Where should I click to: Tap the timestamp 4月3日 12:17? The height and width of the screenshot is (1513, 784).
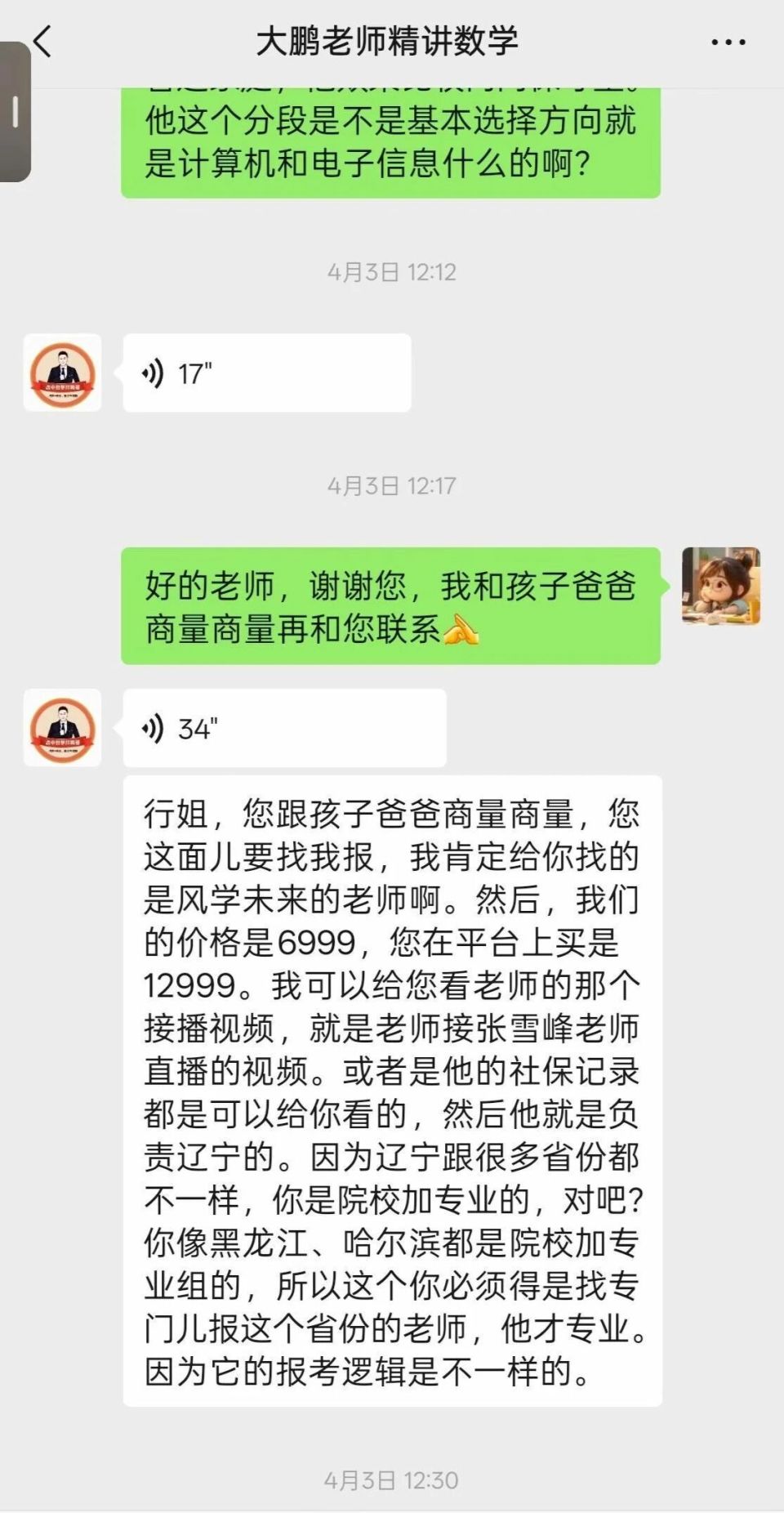coord(392,484)
